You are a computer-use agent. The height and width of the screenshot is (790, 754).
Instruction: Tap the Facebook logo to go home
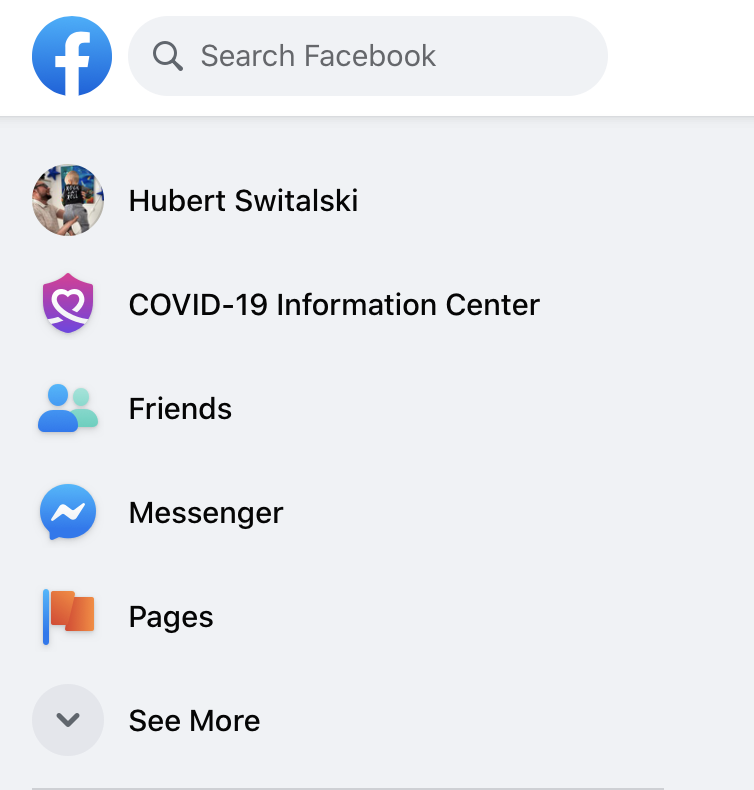72,56
